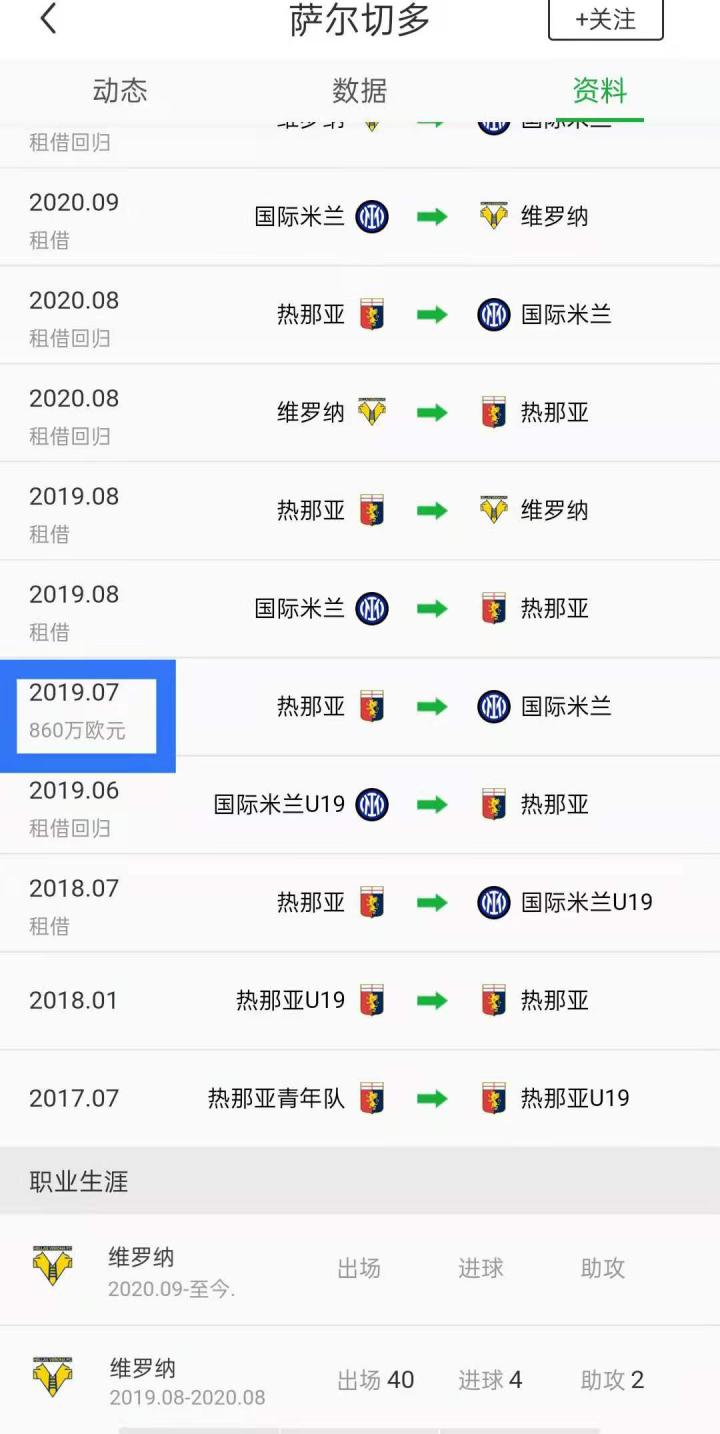View the 维罗纳 2019.08-2020.08 career entry

[360, 1380]
